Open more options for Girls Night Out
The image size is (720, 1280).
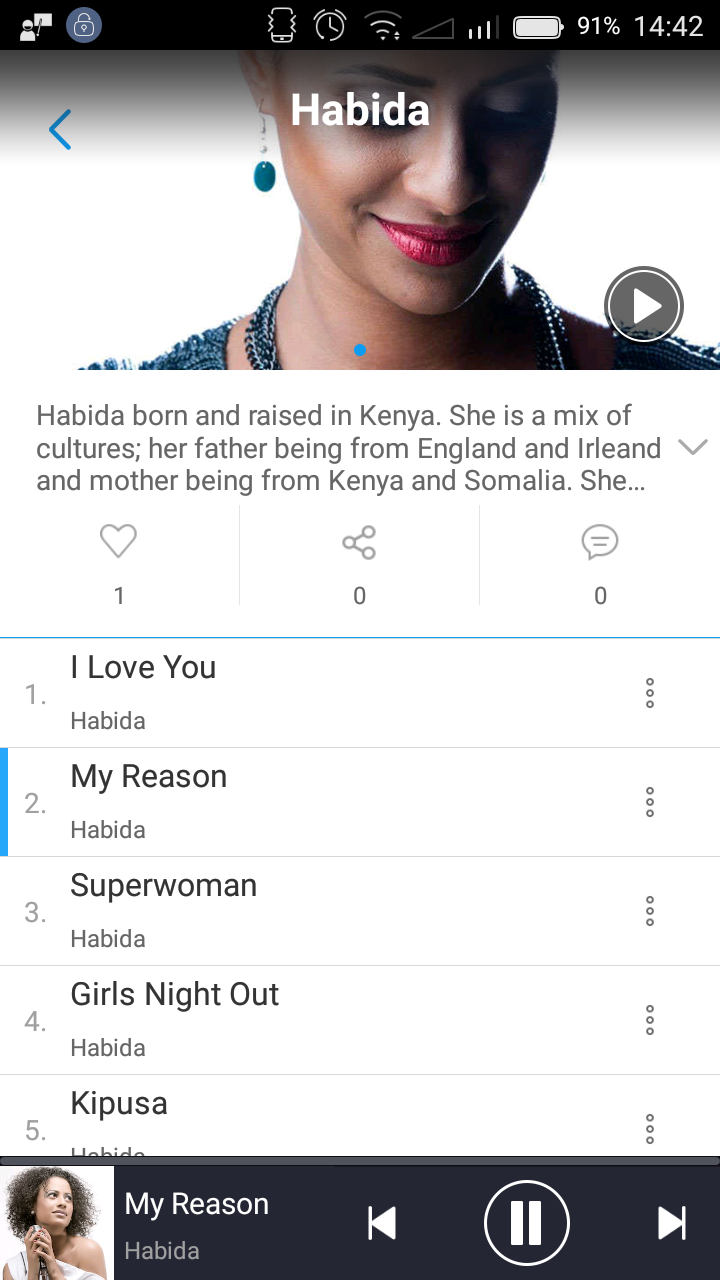coord(650,1020)
